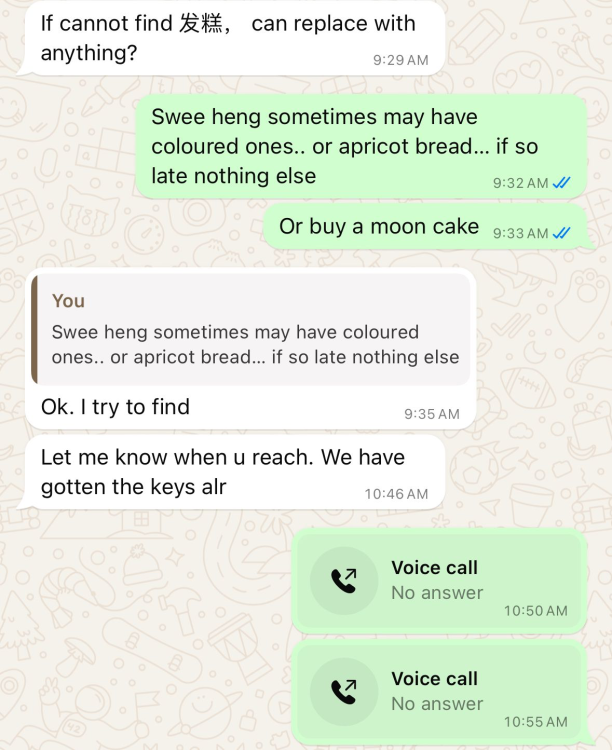Tap the 10:55 AM voice call entry

tap(438, 691)
